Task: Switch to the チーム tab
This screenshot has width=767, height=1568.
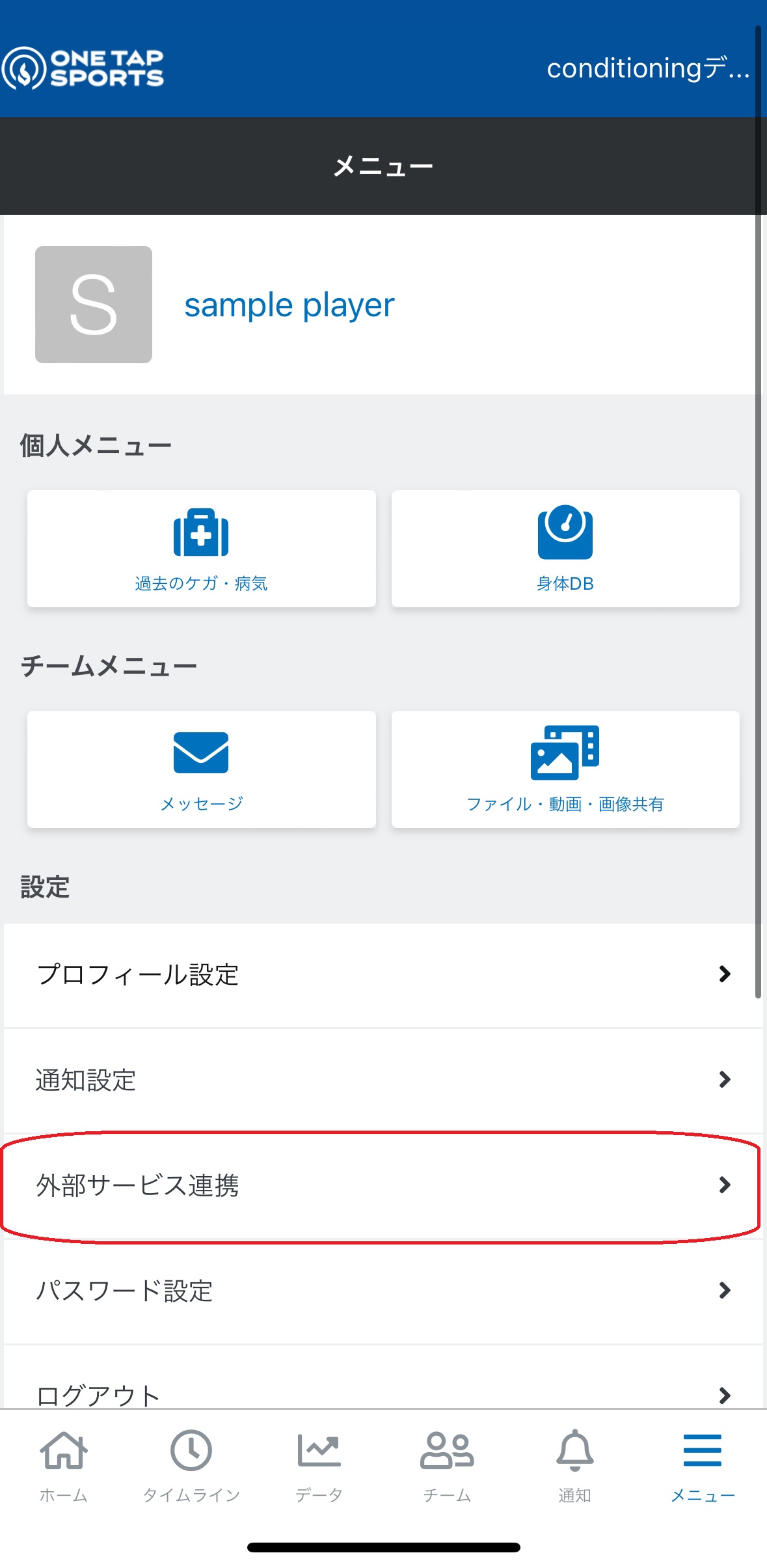Action: 447,1466
